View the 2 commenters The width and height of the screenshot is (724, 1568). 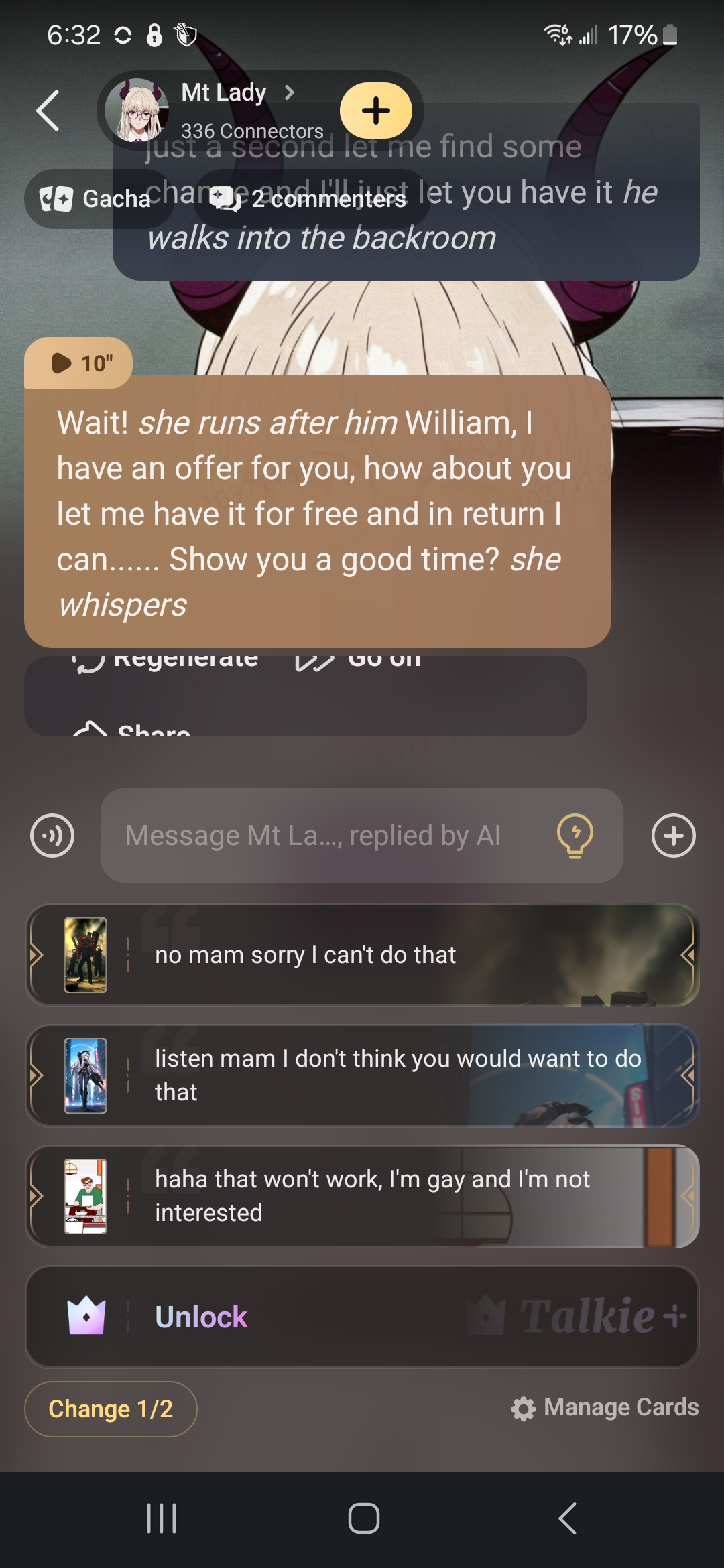pos(310,199)
